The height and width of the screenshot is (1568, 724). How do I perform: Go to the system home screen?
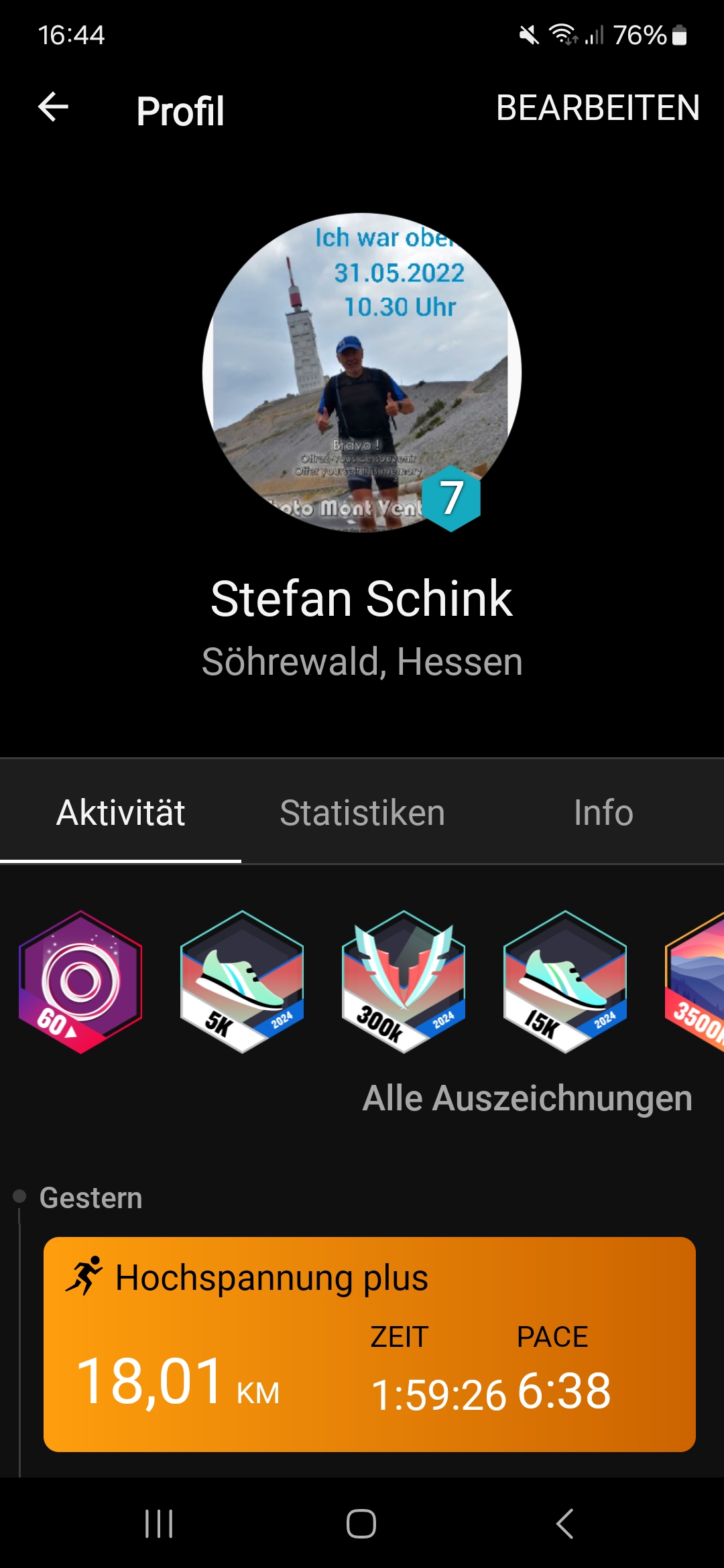coord(361,1524)
